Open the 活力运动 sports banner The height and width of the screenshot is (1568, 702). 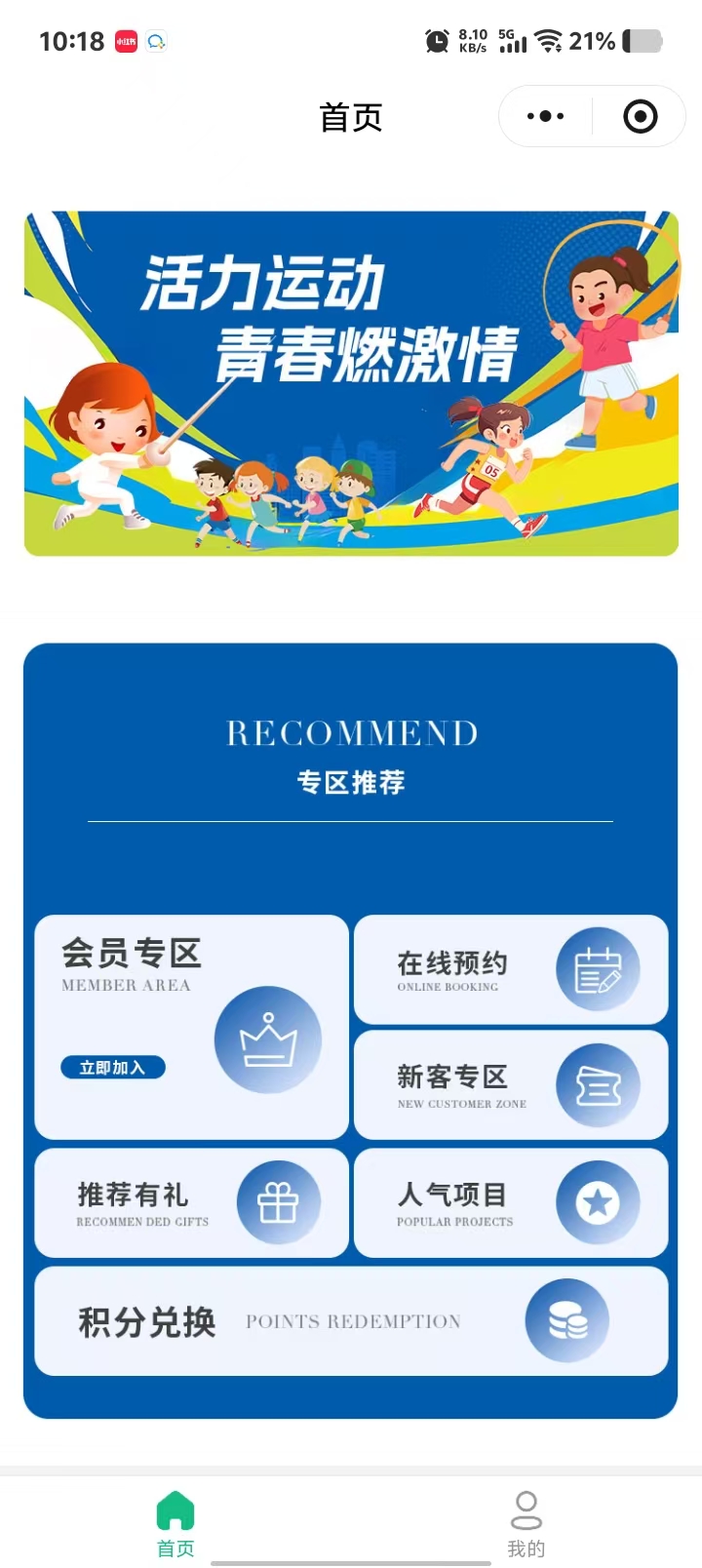351,383
